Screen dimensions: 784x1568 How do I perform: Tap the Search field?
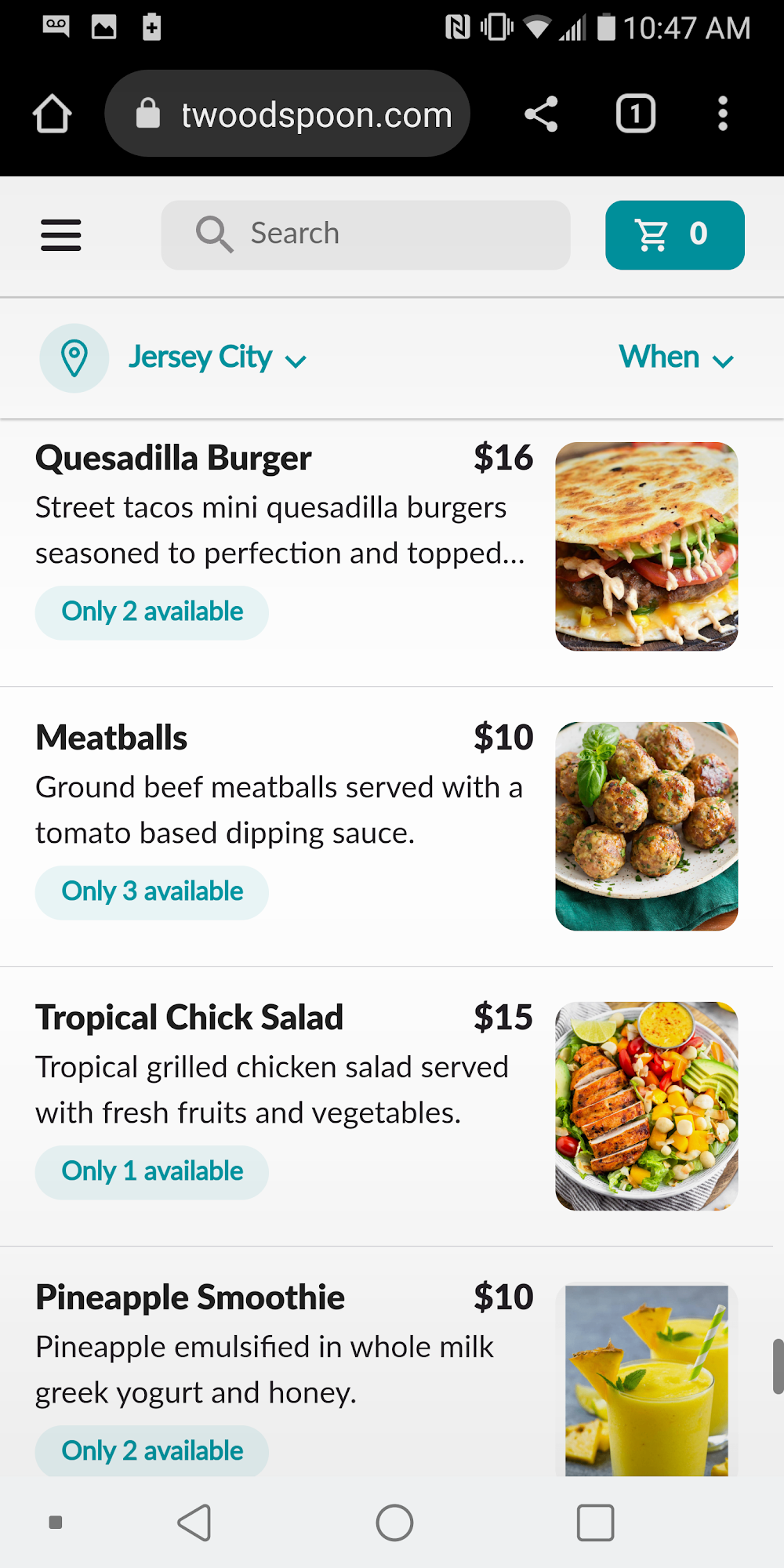coord(365,234)
